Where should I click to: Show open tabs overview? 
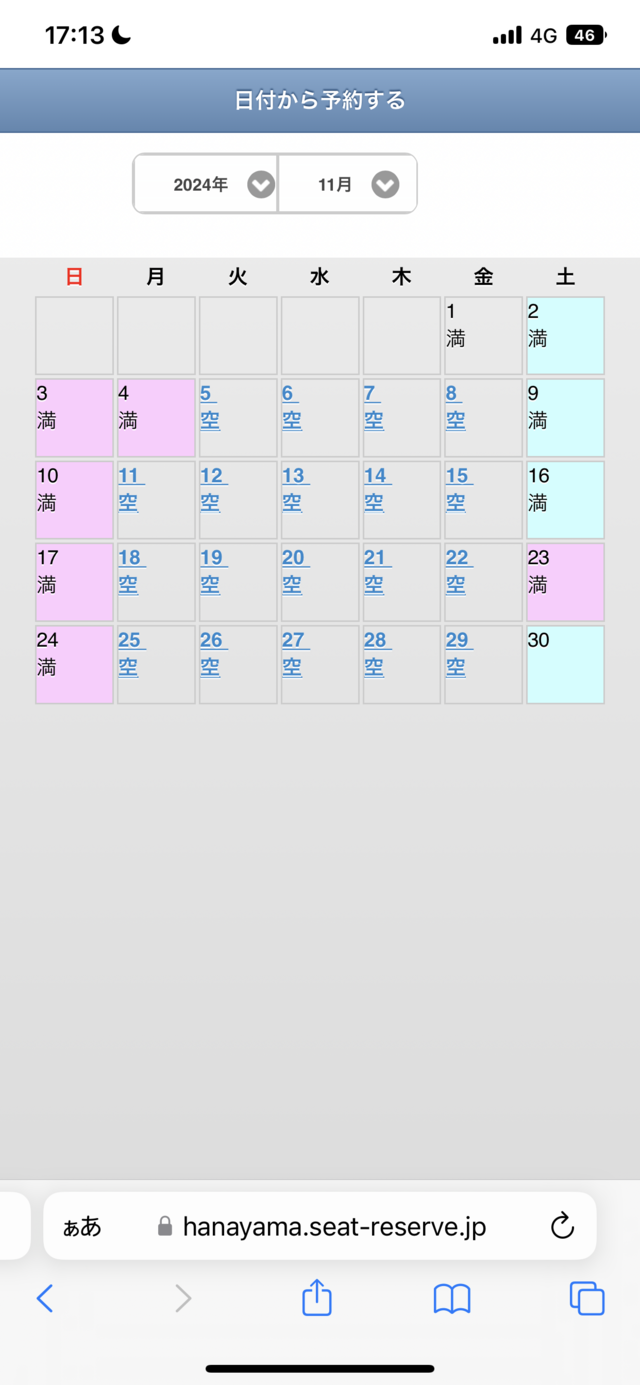(587, 1298)
